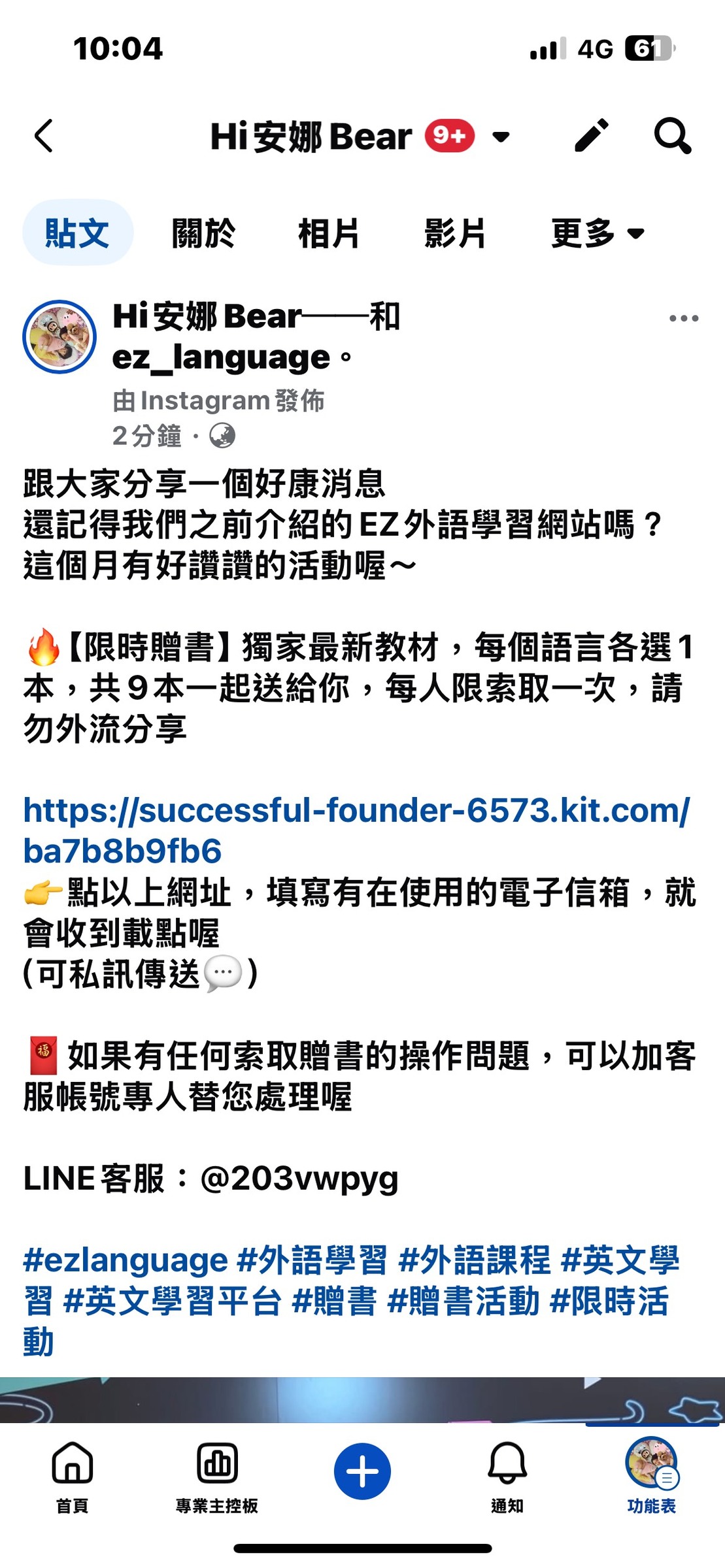725x1568 pixels.
Task: Tap the #ezlanguage hashtag
Action: 126,1260
